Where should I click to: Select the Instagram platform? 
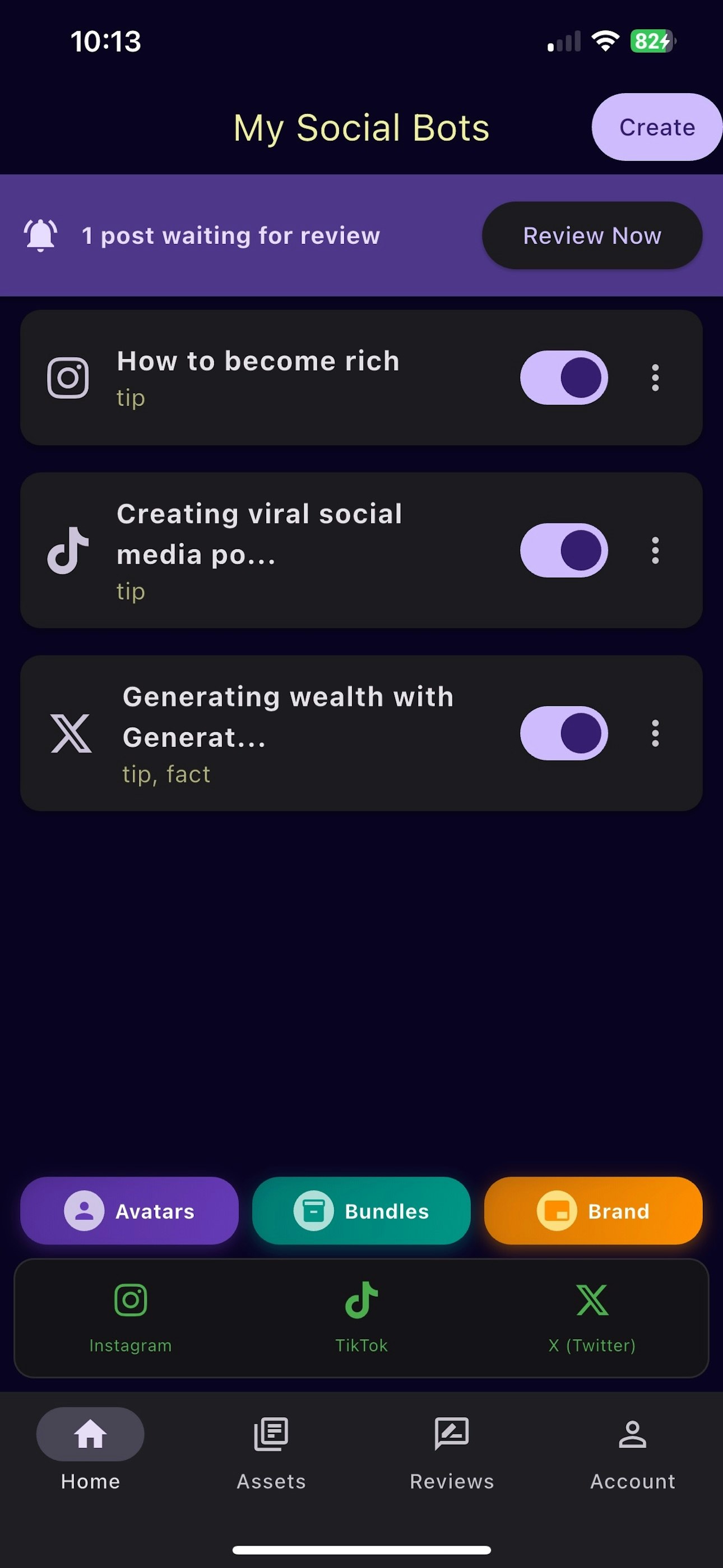coord(130,1318)
